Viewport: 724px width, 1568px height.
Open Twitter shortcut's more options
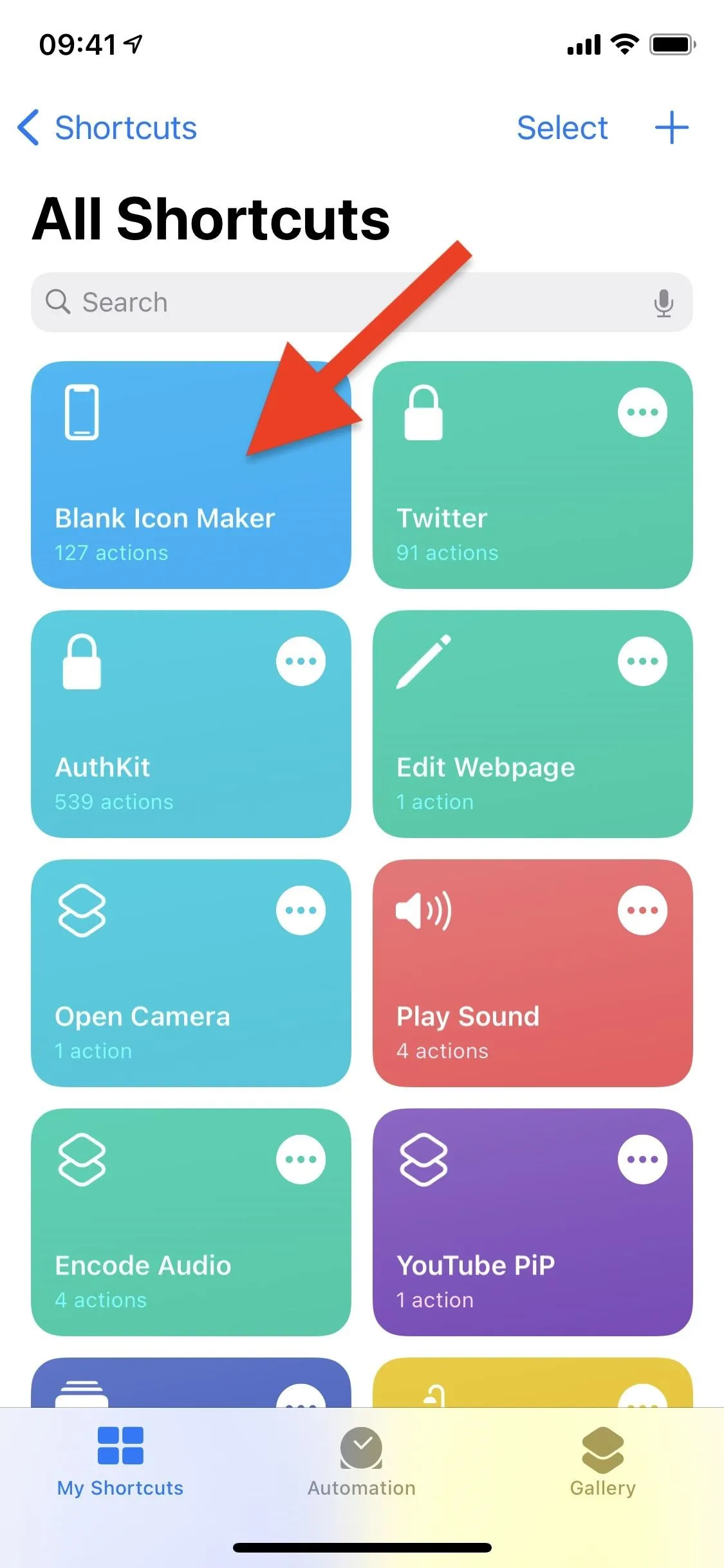coord(642,412)
